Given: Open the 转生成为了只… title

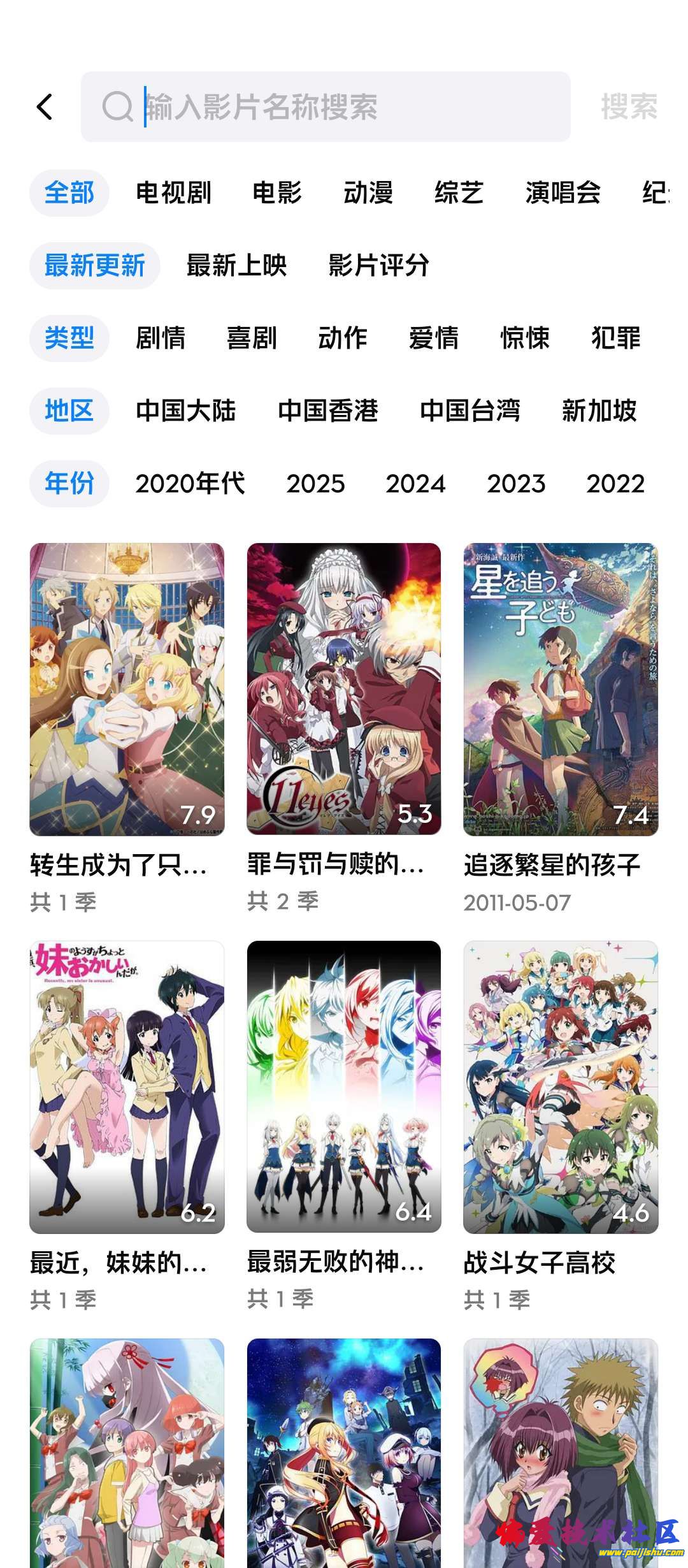Looking at the screenshot, I should (127, 690).
